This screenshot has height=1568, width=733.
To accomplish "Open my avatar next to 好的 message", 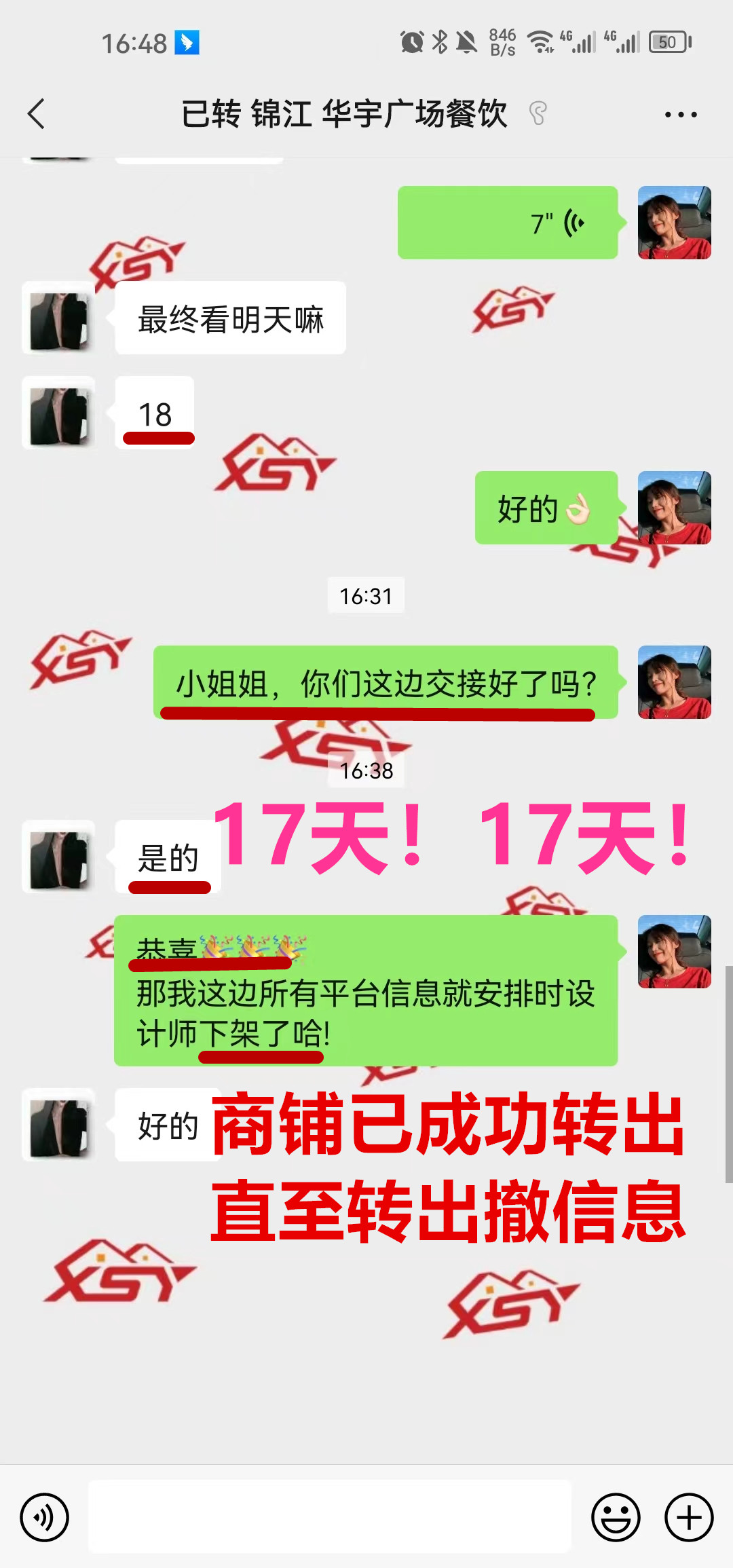I will (x=674, y=508).
